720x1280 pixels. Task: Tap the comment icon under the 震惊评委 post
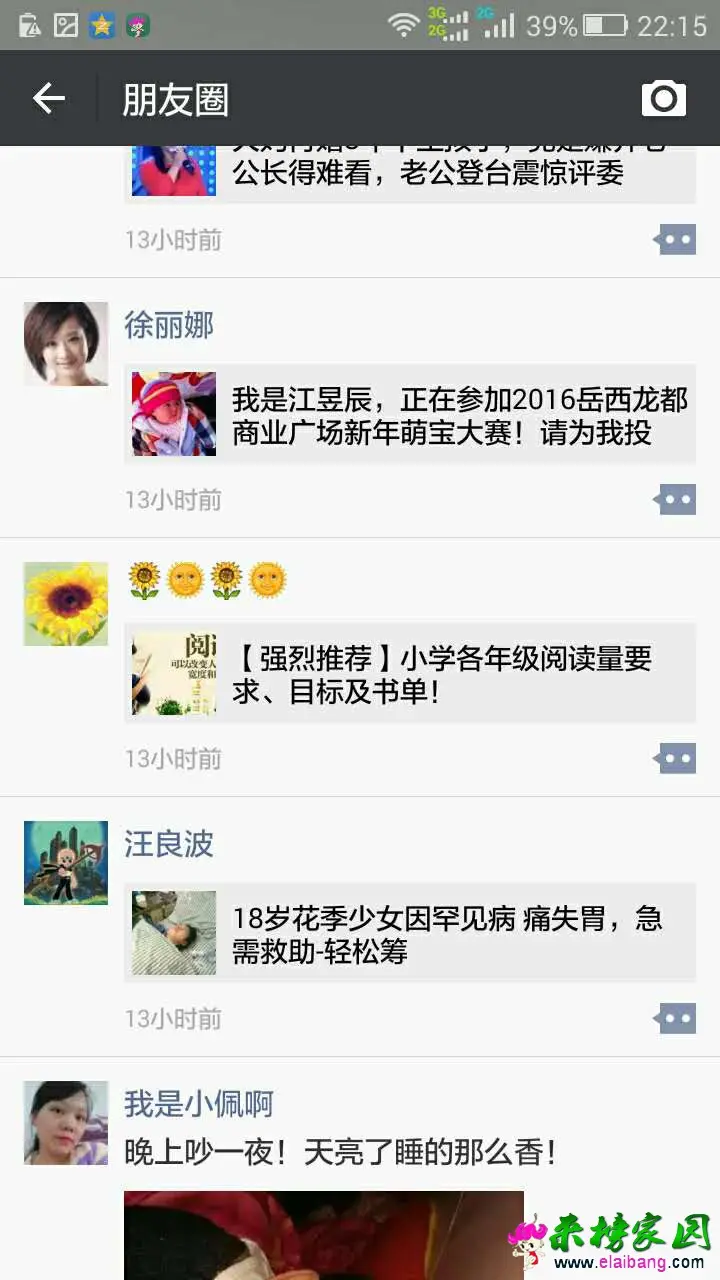pos(675,240)
